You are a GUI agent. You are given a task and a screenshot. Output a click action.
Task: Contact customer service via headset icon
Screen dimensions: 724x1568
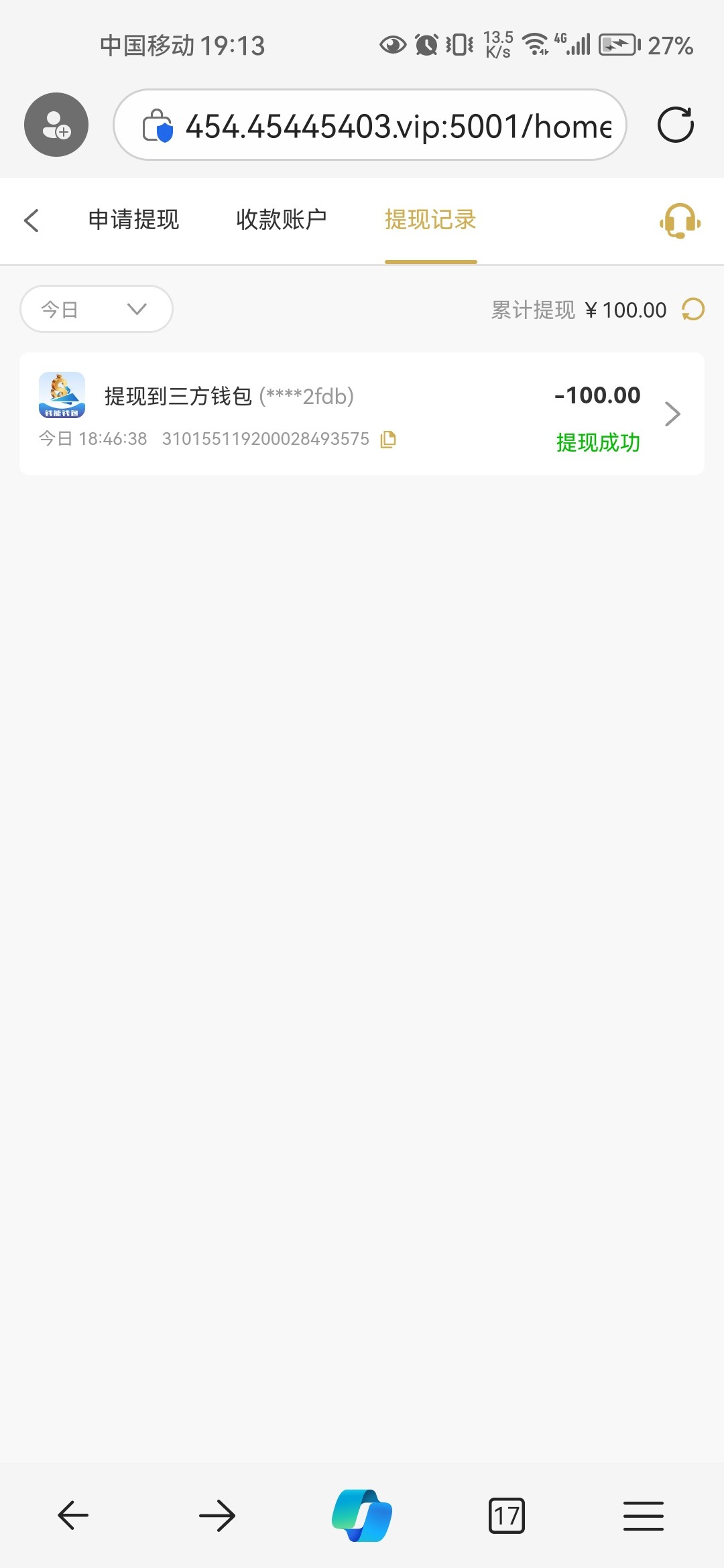pos(680,220)
